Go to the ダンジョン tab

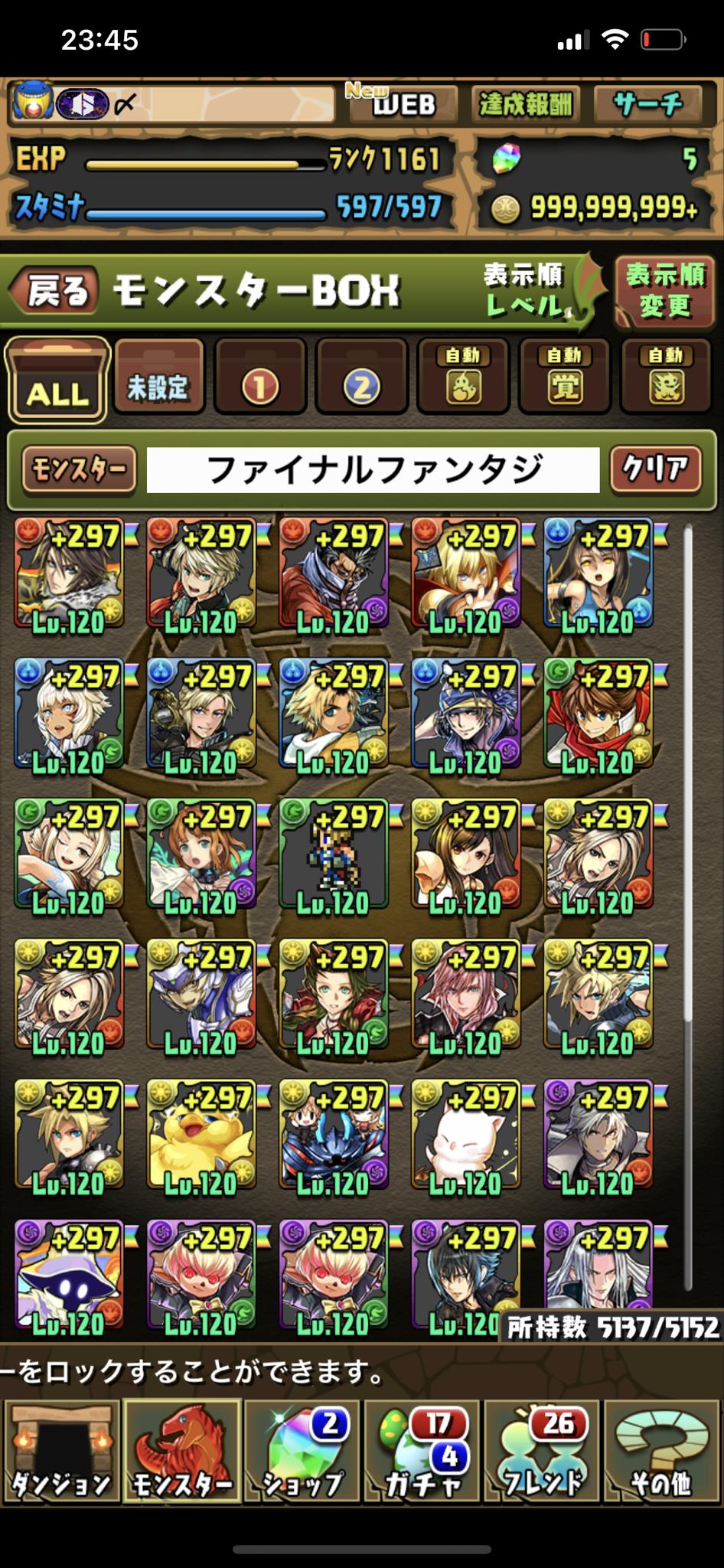(x=61, y=1451)
